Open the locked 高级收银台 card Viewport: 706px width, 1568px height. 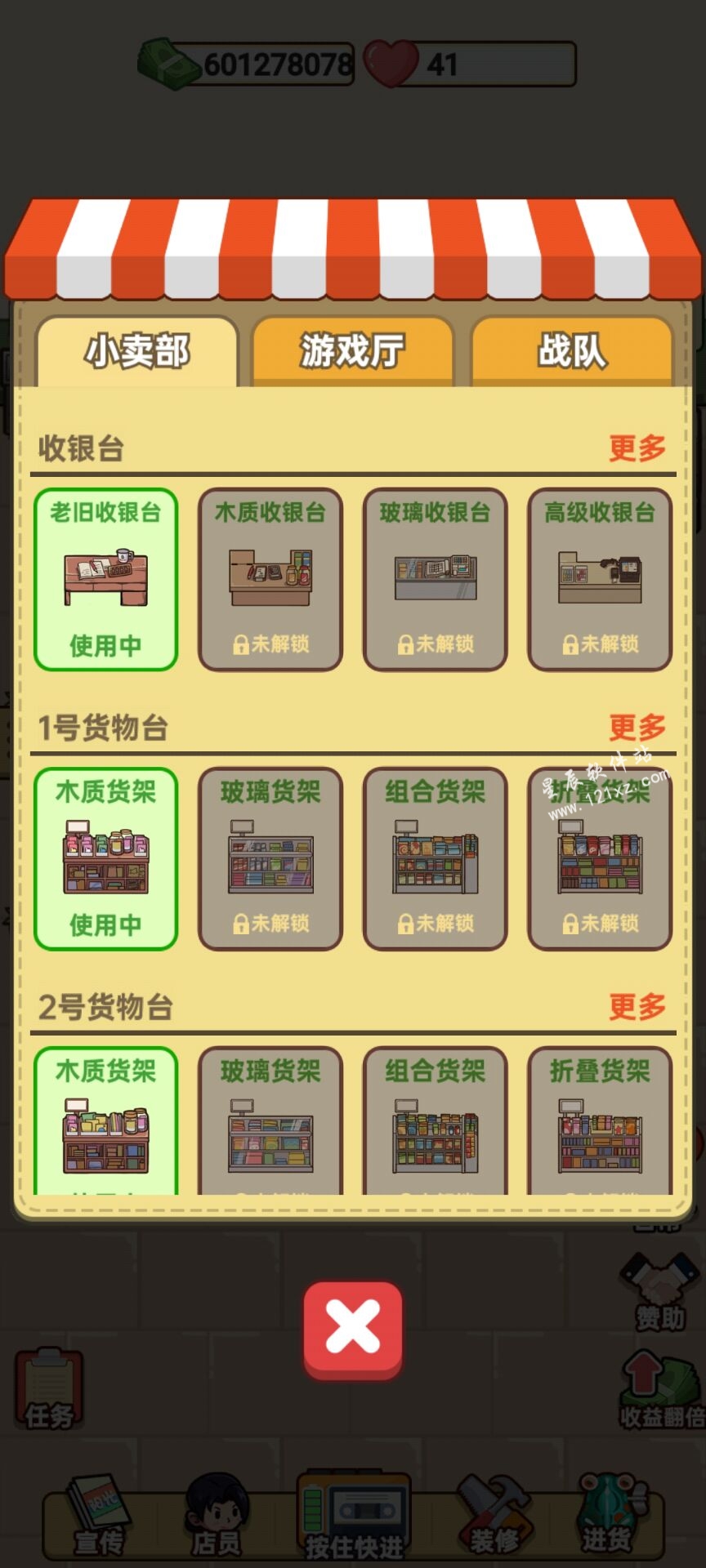600,579
